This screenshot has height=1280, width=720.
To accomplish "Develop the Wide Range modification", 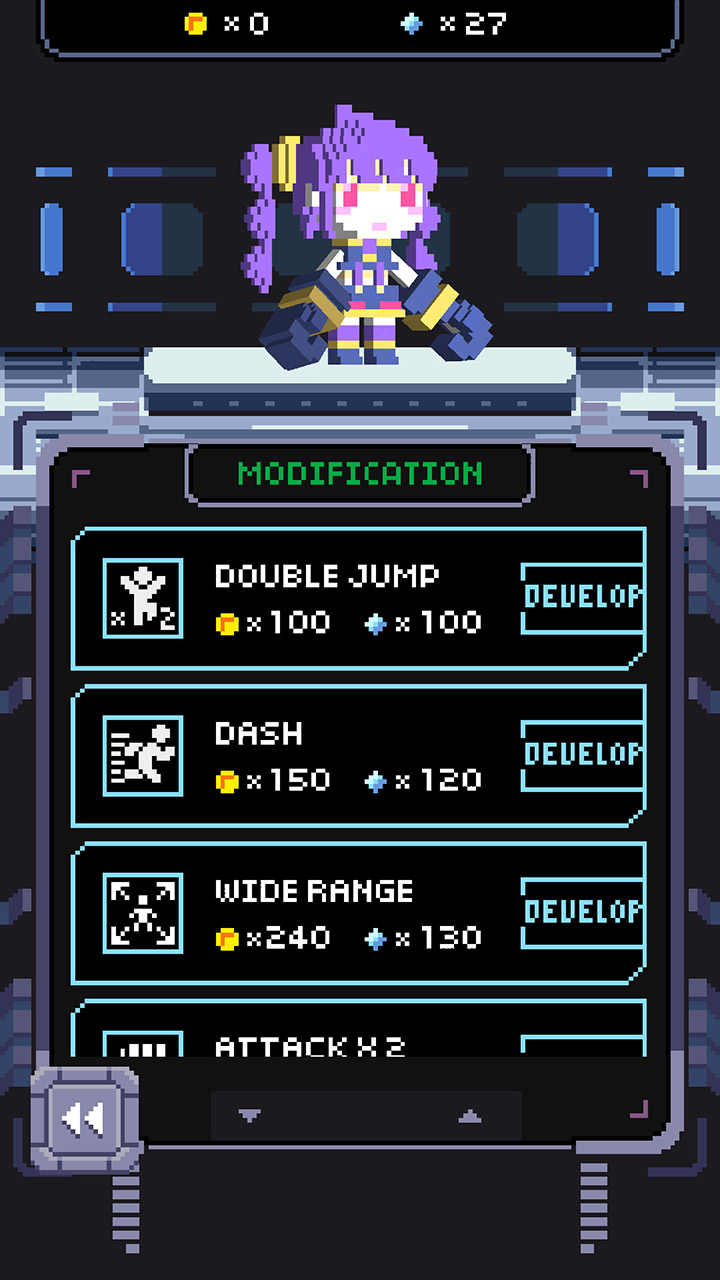I will 582,911.
